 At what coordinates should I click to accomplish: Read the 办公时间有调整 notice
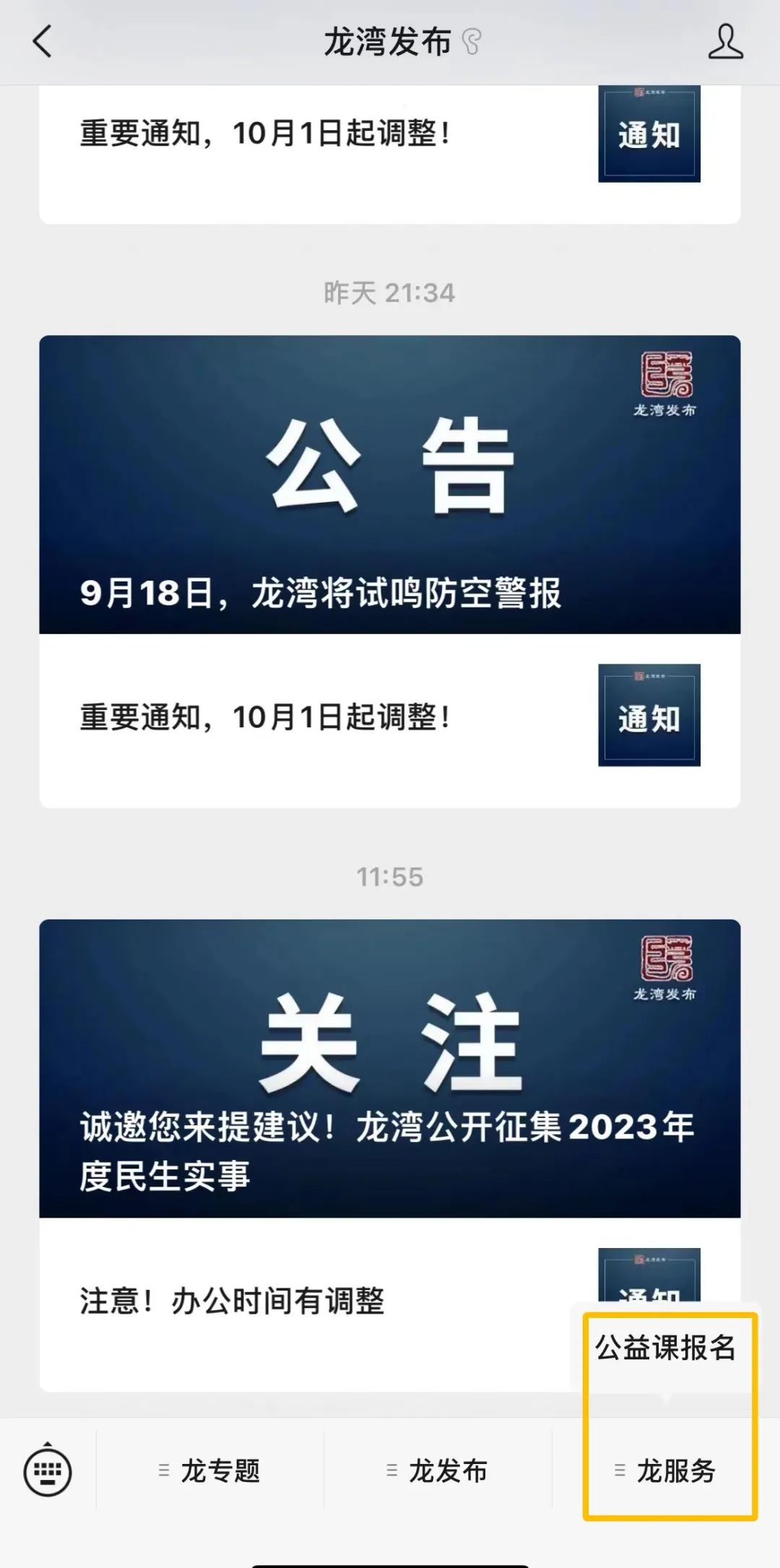coord(233,1301)
